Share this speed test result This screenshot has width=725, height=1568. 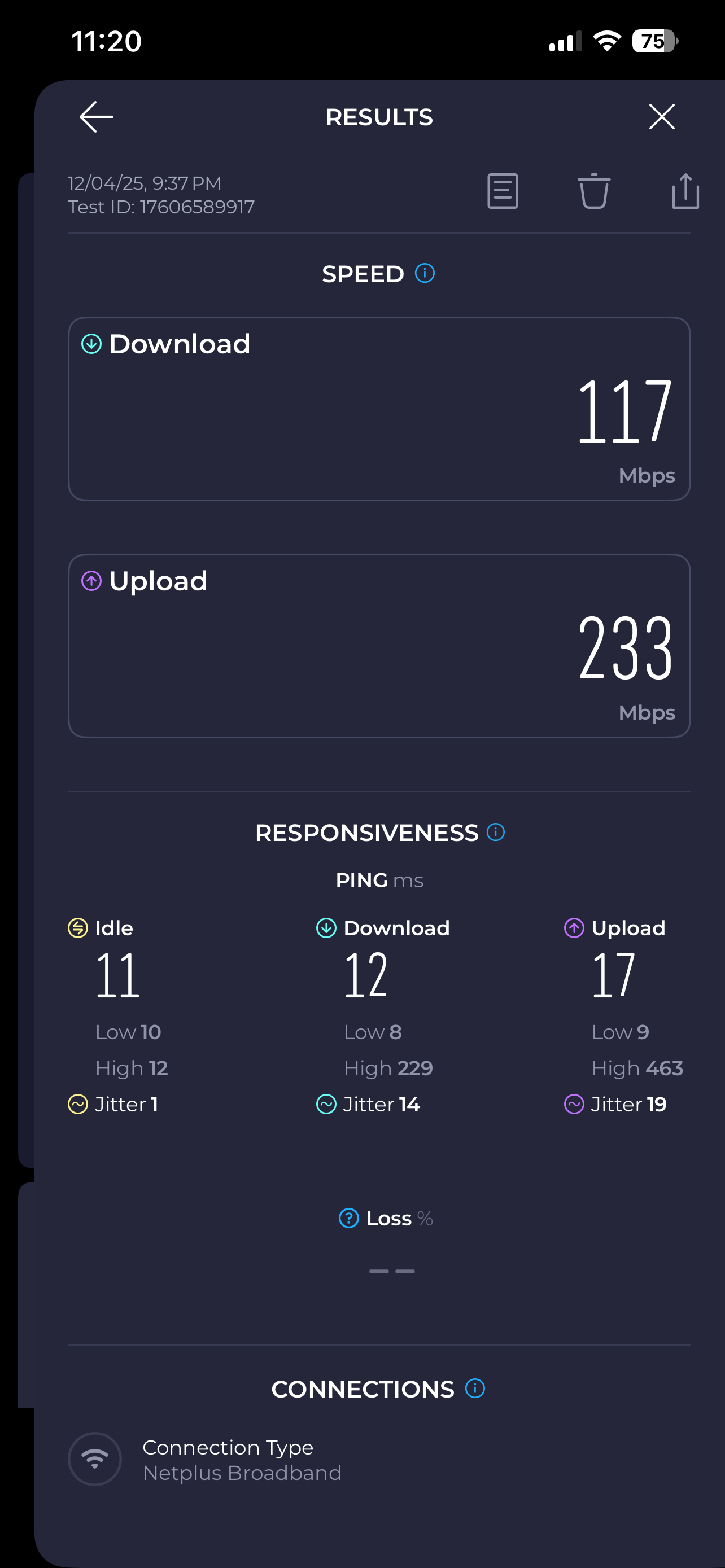tap(685, 191)
